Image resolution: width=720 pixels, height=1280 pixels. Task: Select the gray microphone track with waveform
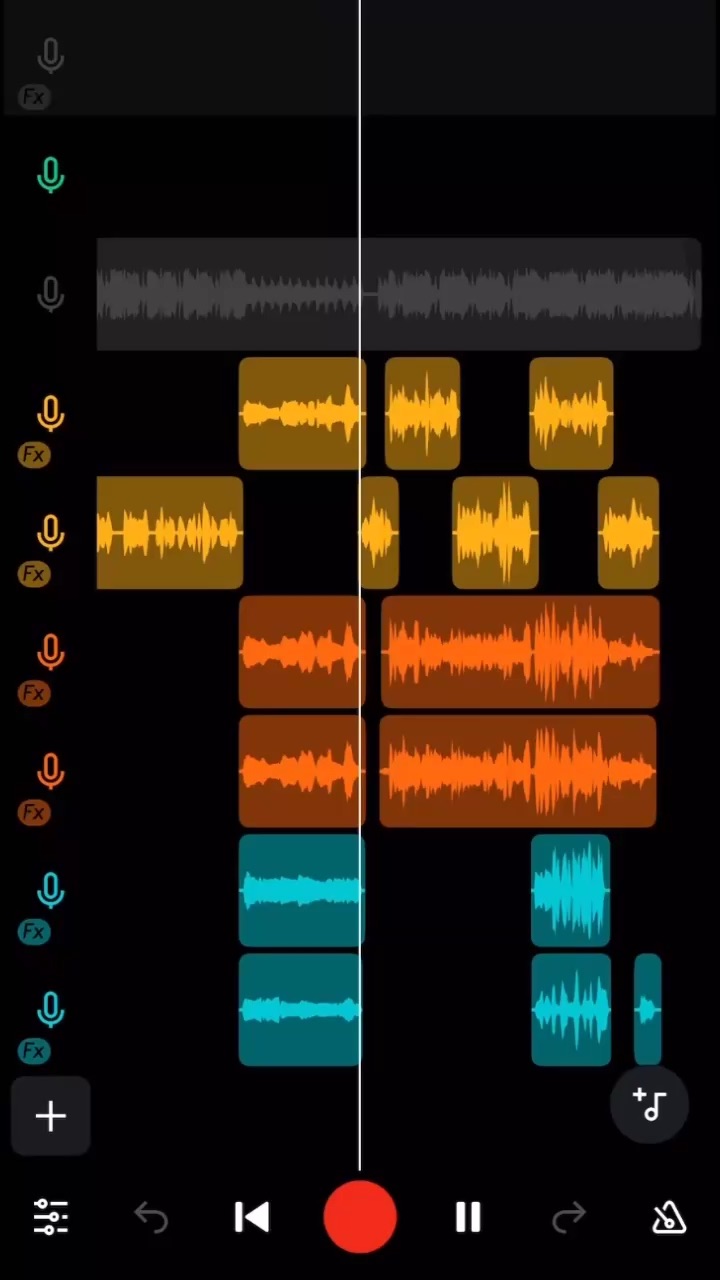(51, 295)
